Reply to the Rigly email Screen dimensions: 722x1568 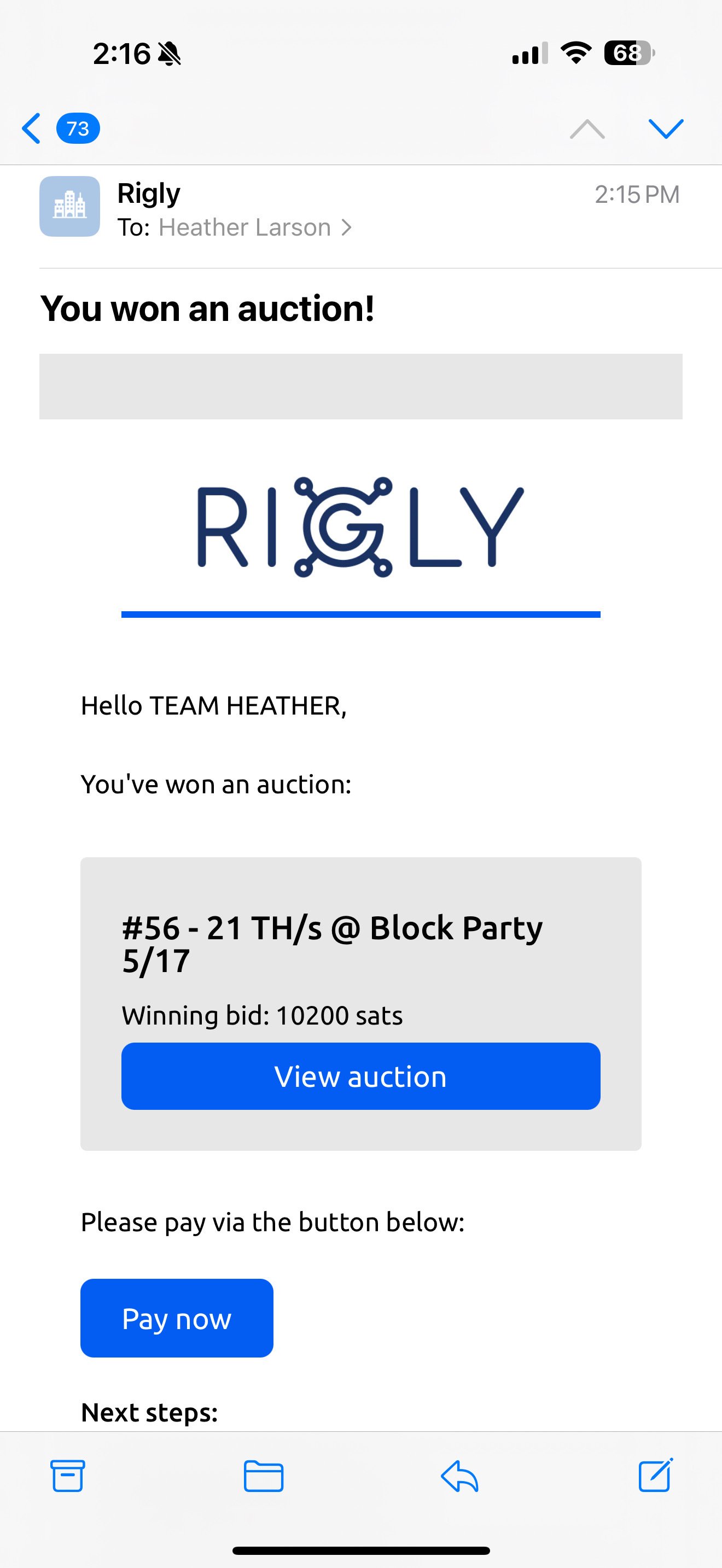(x=459, y=1476)
